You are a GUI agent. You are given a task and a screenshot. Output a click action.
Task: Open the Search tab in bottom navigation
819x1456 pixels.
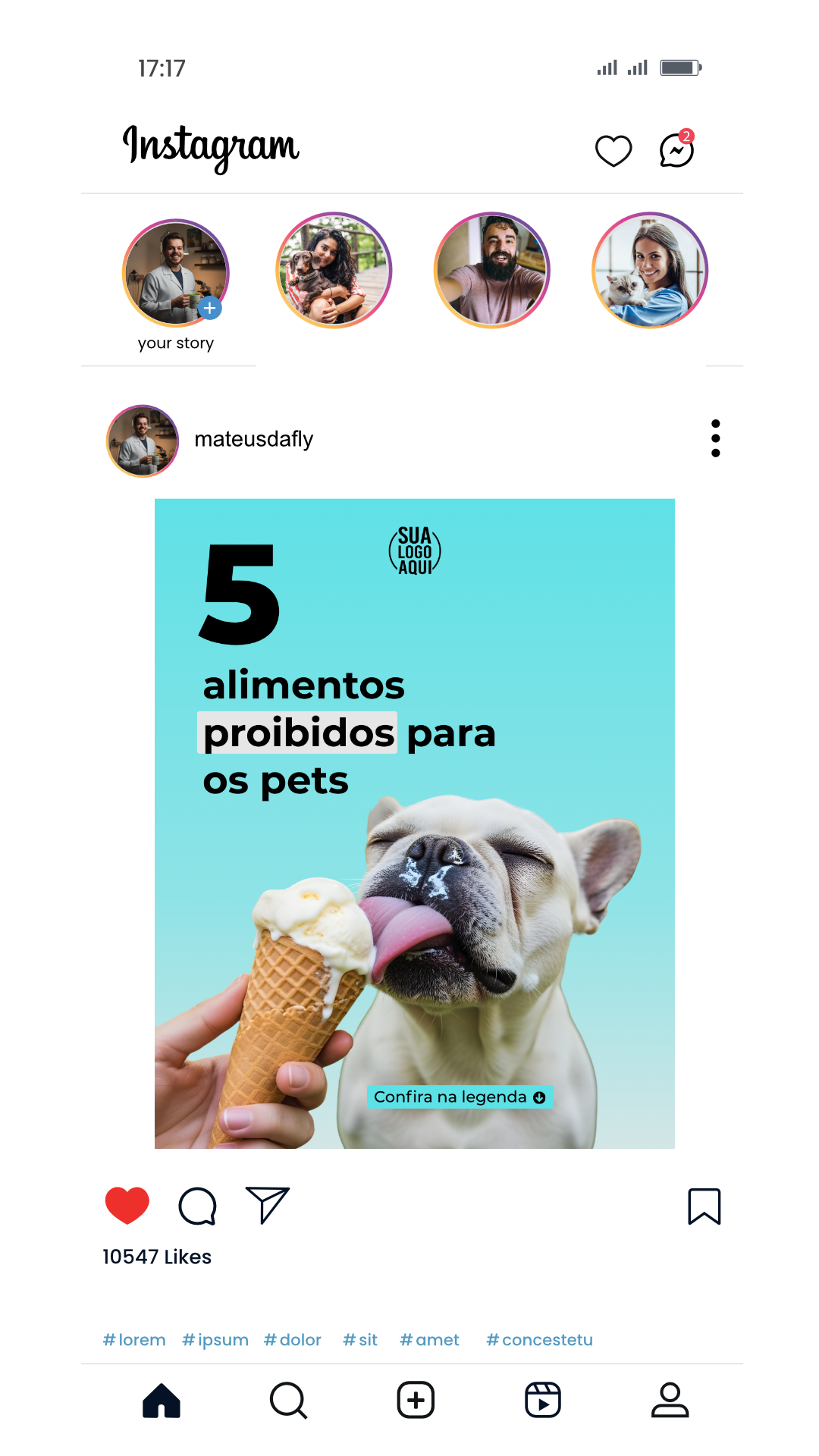coord(288,1400)
